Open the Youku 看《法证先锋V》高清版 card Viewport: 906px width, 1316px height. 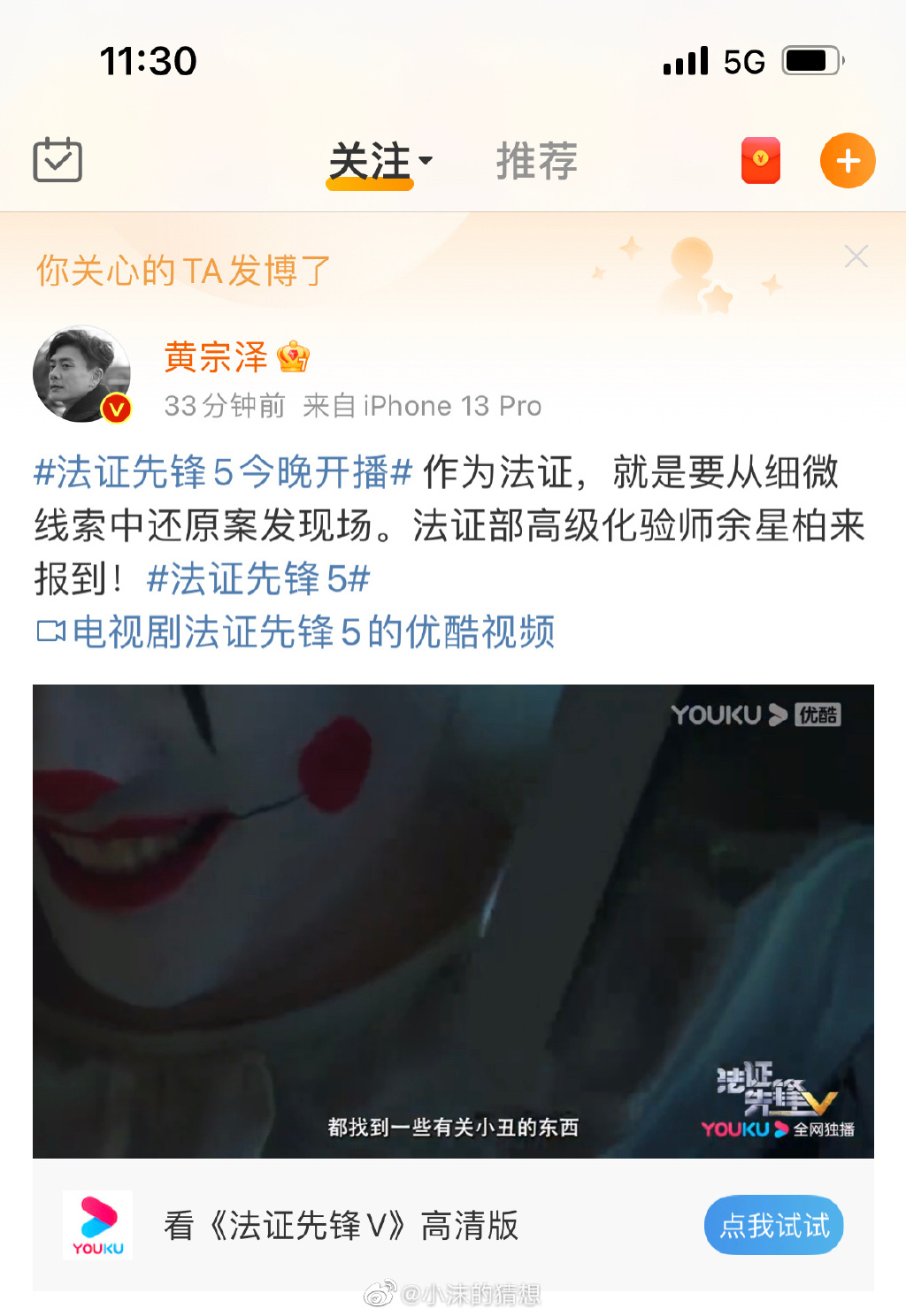click(341, 1226)
